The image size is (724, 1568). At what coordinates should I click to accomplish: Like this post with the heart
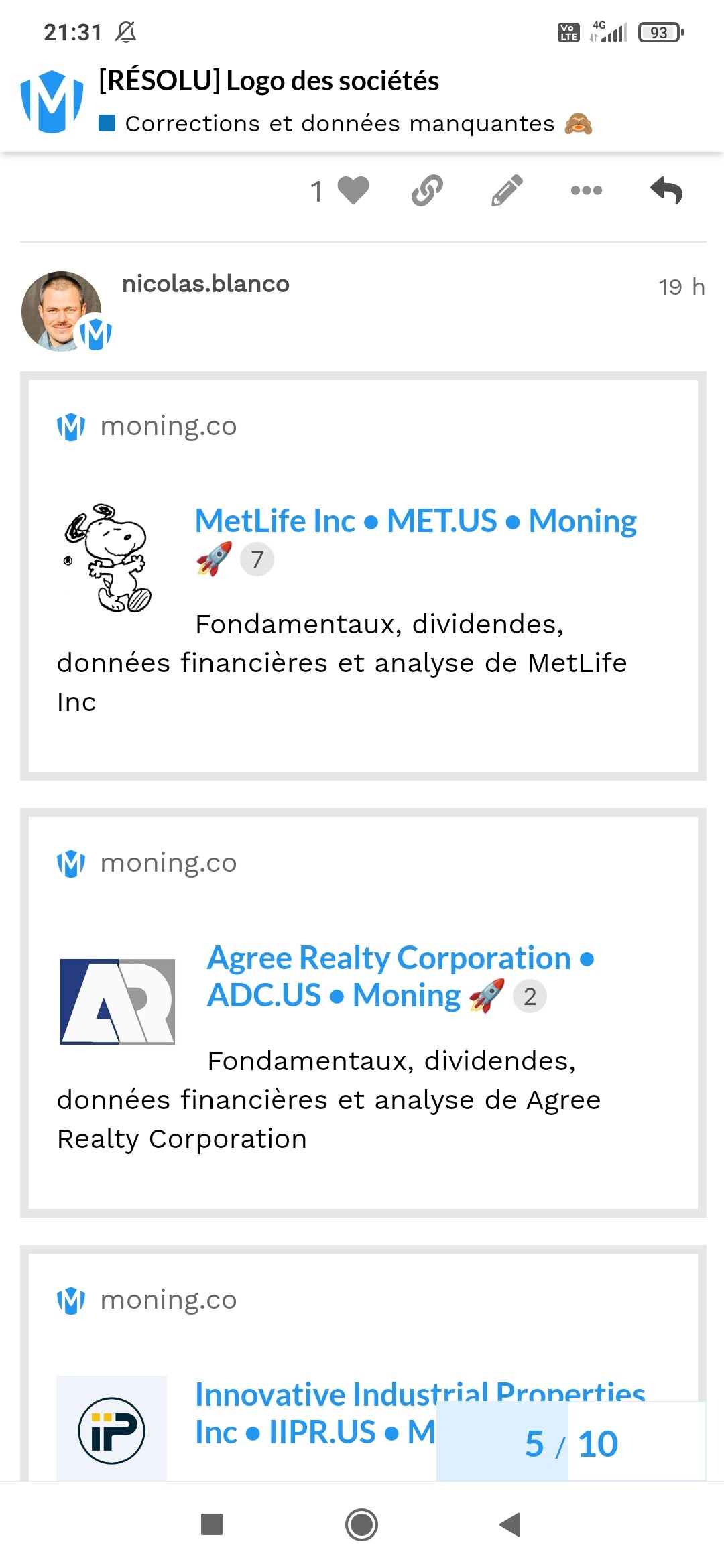tap(353, 191)
